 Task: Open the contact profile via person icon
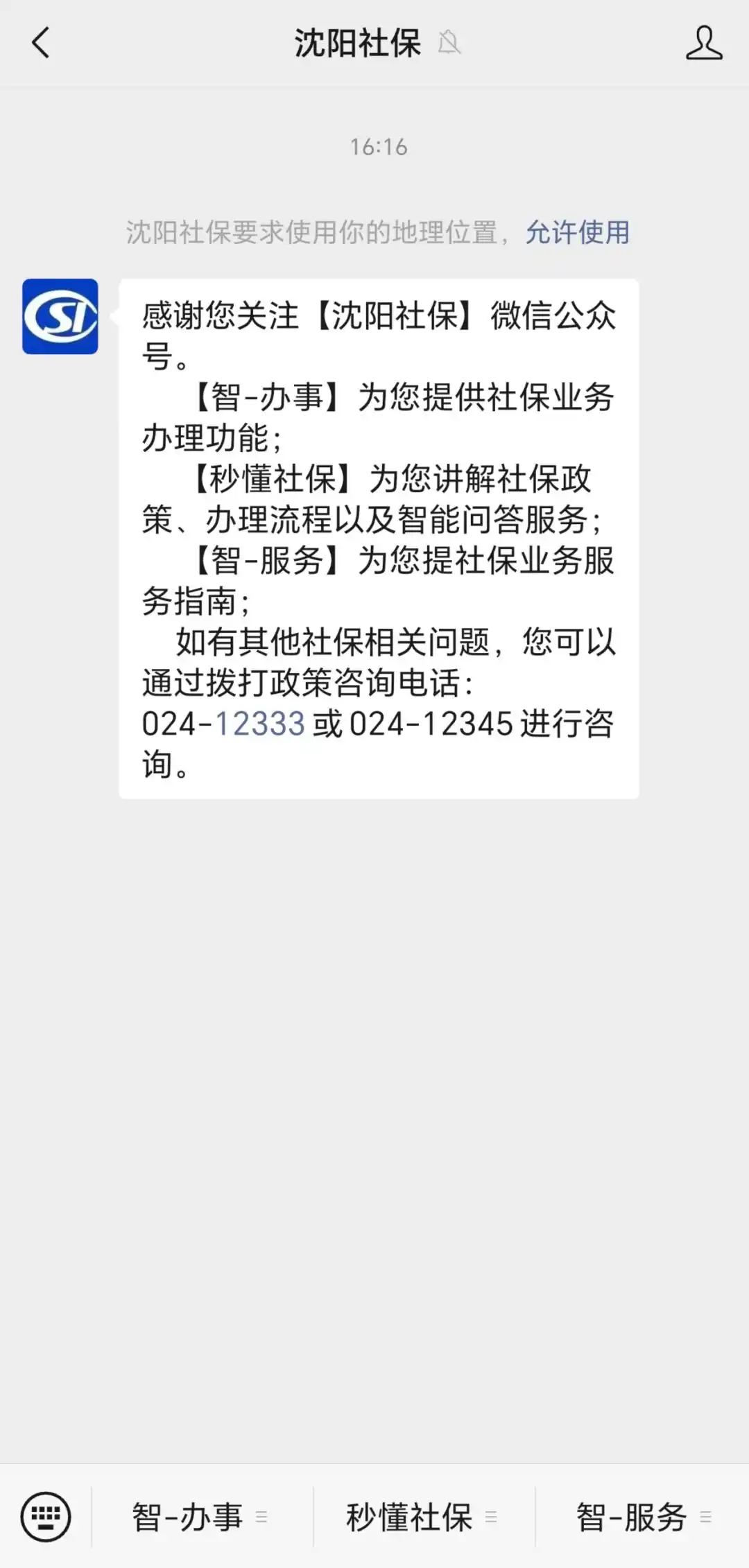pyautogui.click(x=705, y=43)
